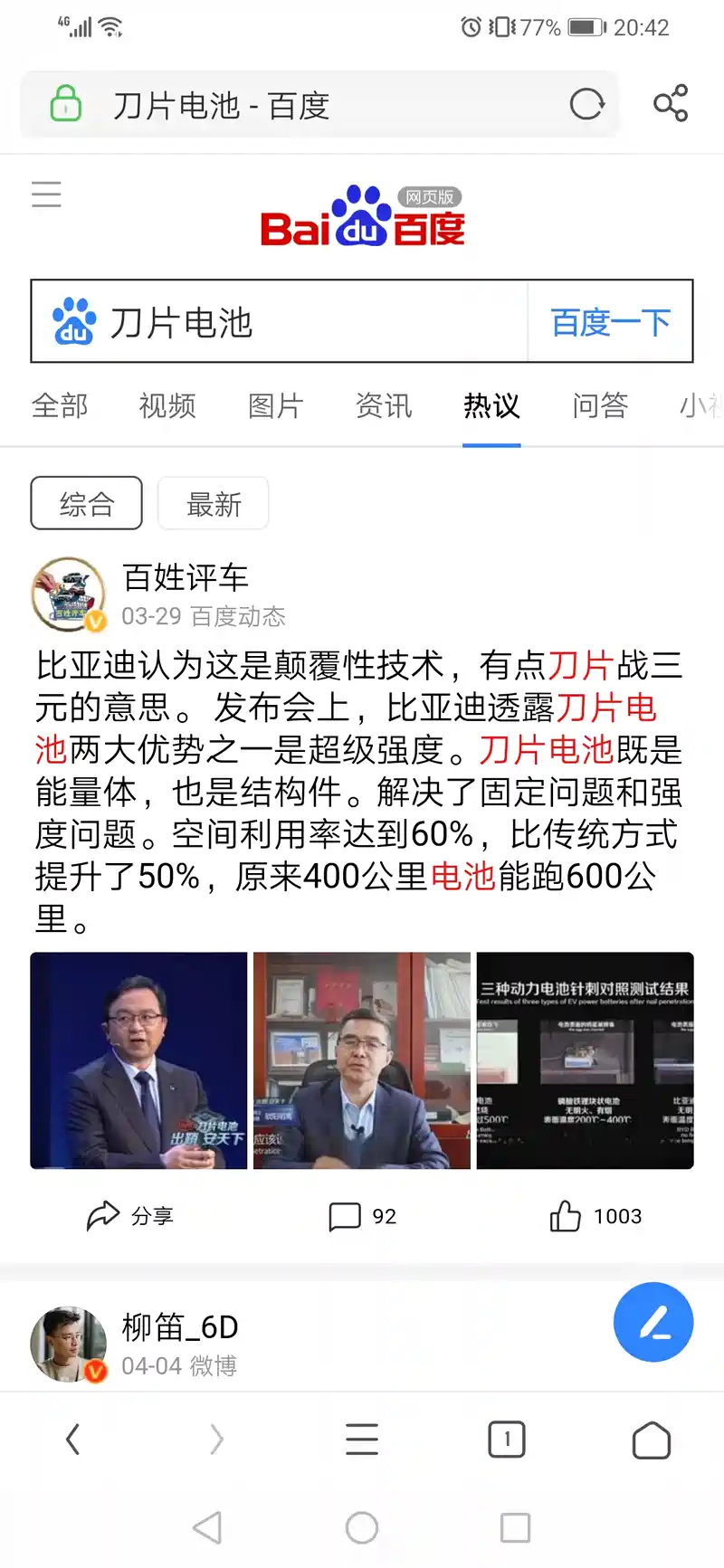
Task: Share this page via the share icon
Action: [x=671, y=104]
